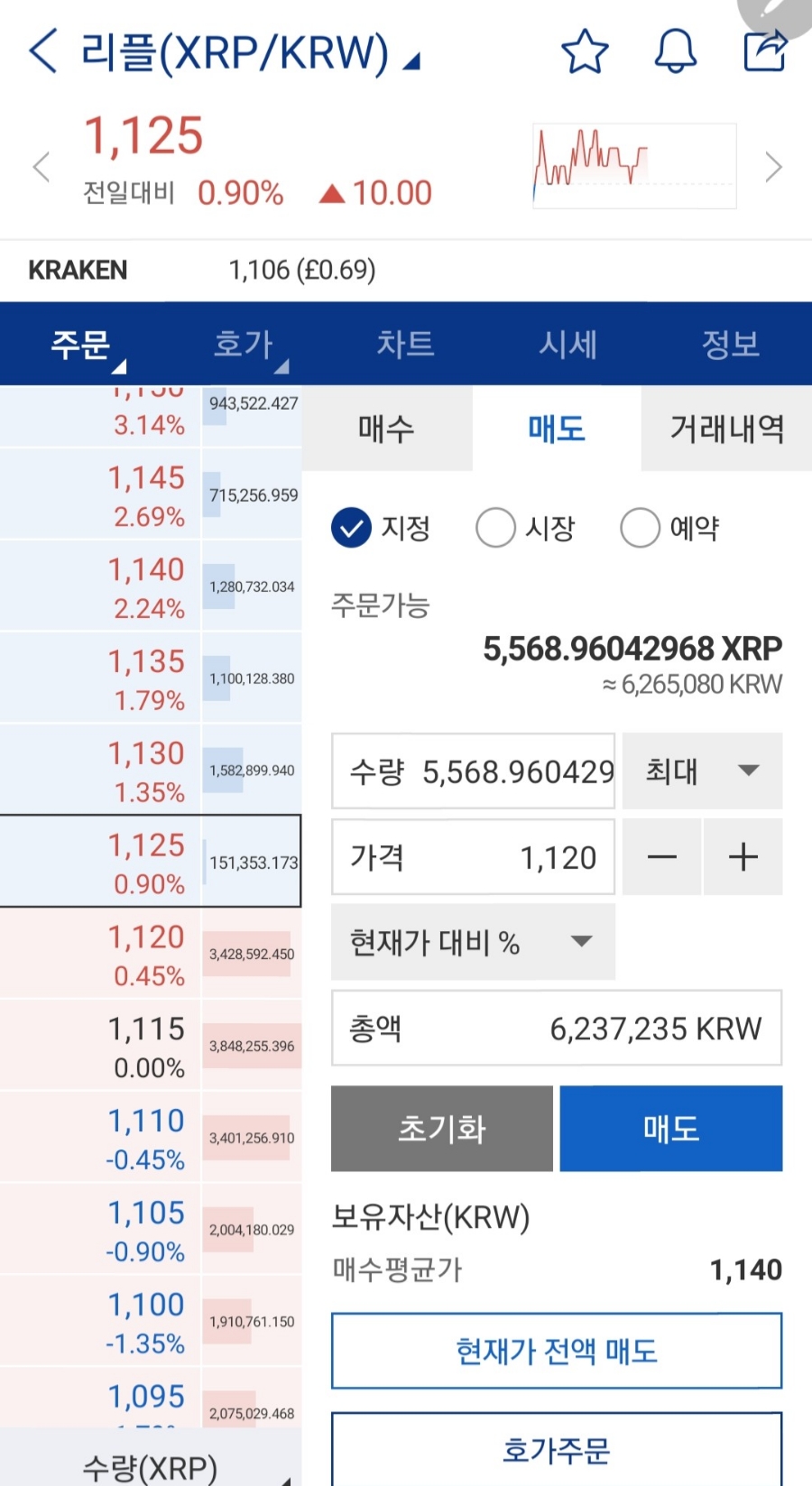Screen dimensions: 812x1486
Task: Select the 예약 (reserved) order type
Action: [641, 528]
